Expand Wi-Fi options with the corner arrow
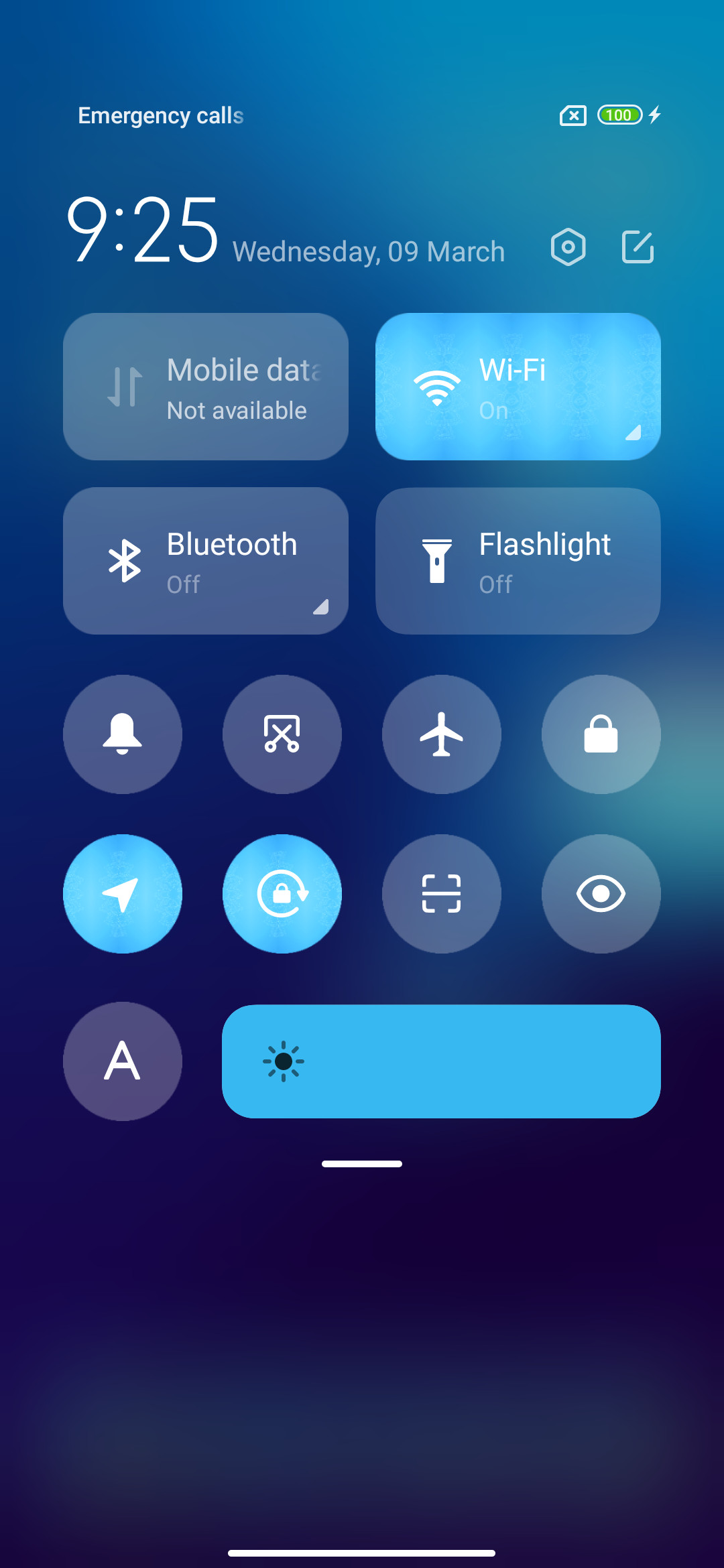Image resolution: width=724 pixels, height=1568 pixels. tap(633, 433)
